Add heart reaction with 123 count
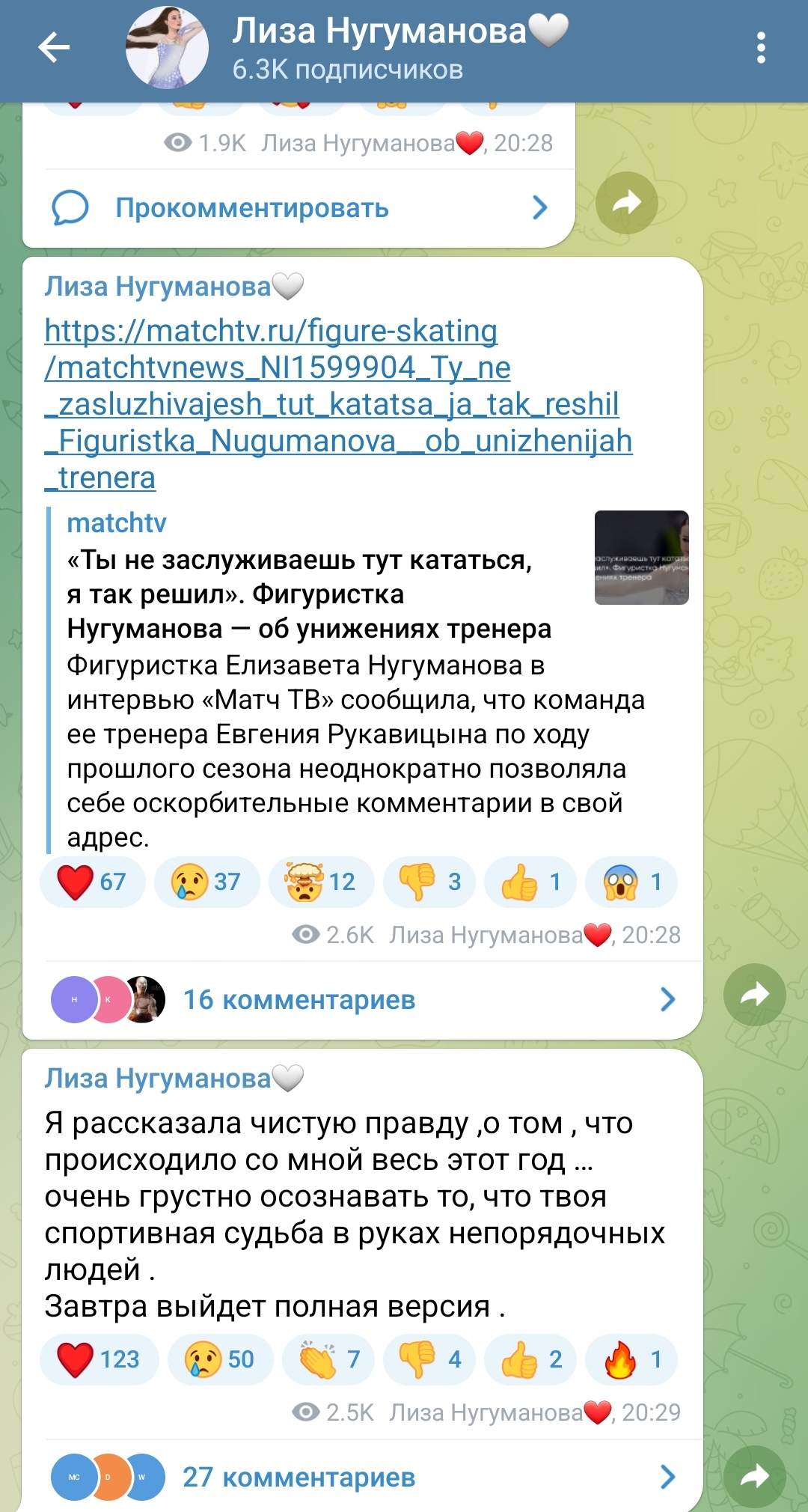The width and height of the screenshot is (808, 1512). (99, 1359)
